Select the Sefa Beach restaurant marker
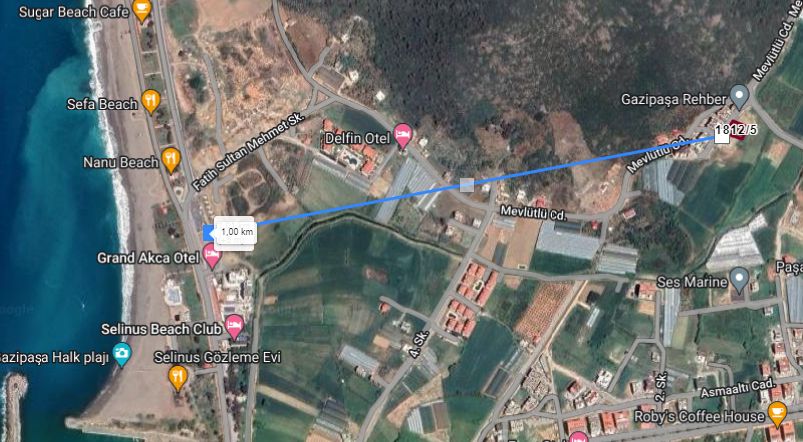Screen dimensions: 803x442 pos(151,100)
